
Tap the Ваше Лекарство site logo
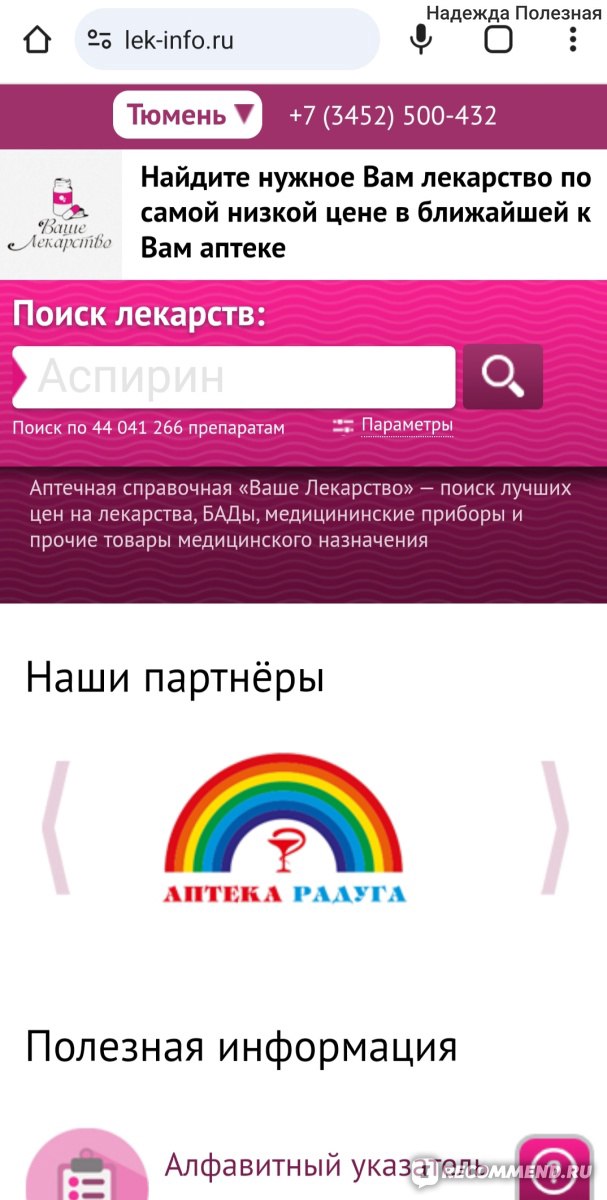[61, 214]
